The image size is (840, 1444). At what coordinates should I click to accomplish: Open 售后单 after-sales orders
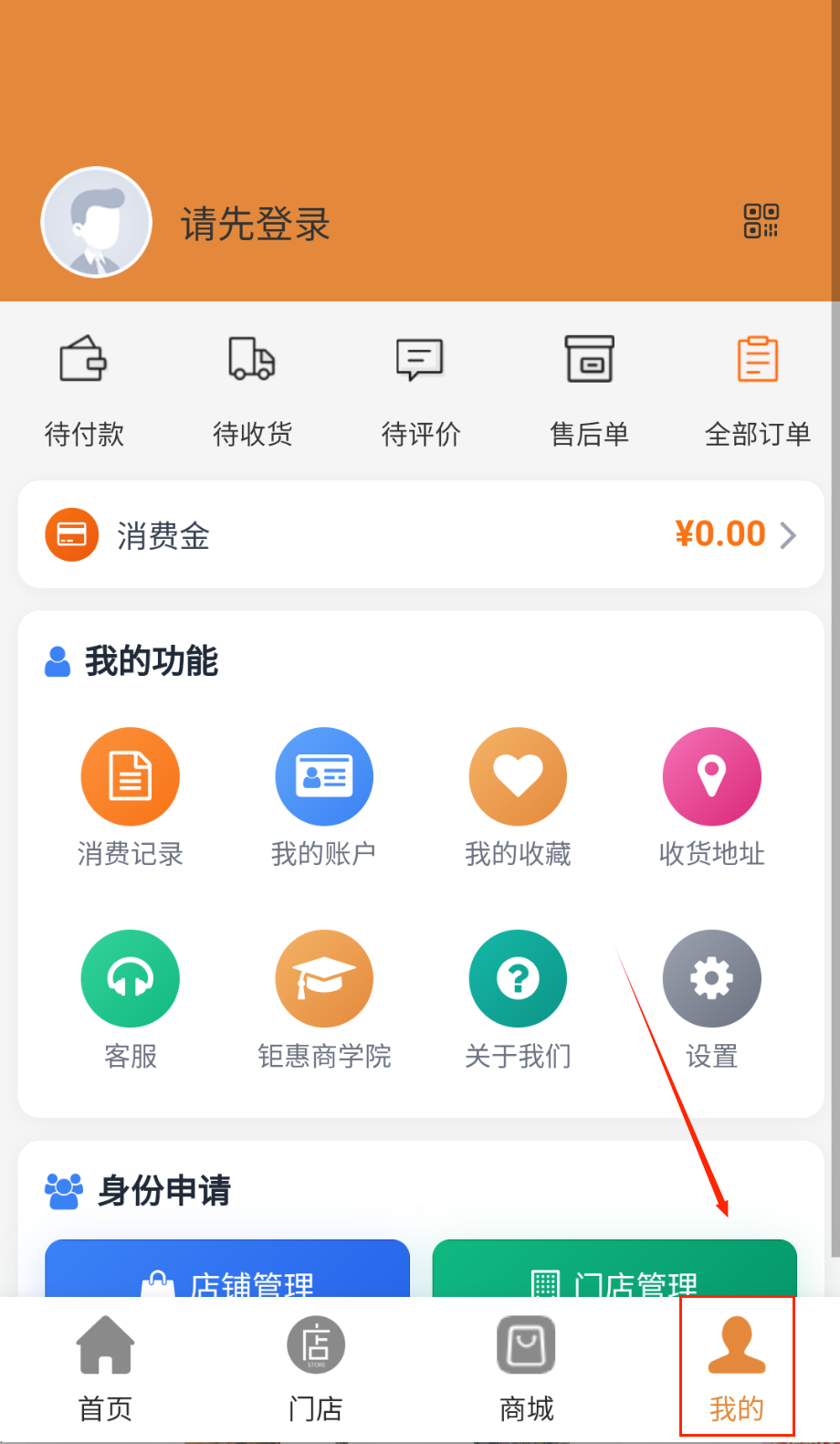[589, 387]
